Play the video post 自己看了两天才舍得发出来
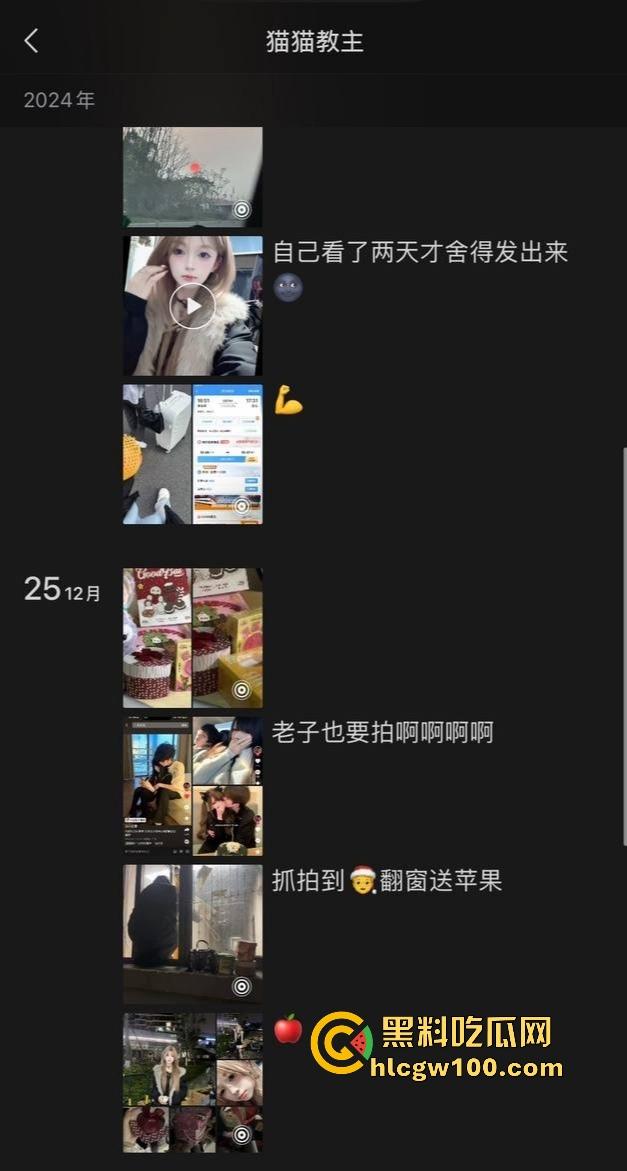Screen dimensions: 627x1171 (193, 305)
